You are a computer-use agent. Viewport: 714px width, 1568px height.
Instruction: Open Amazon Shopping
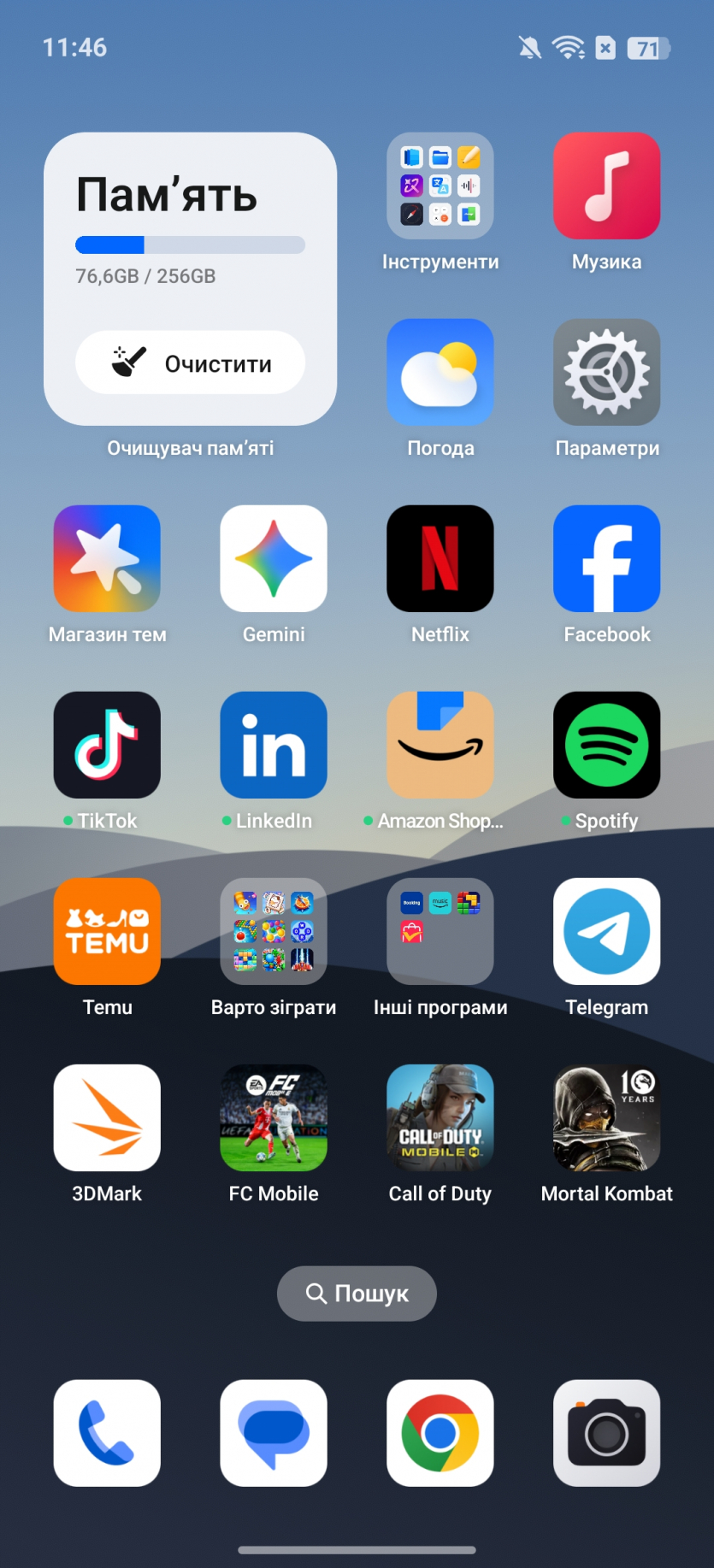[440, 745]
